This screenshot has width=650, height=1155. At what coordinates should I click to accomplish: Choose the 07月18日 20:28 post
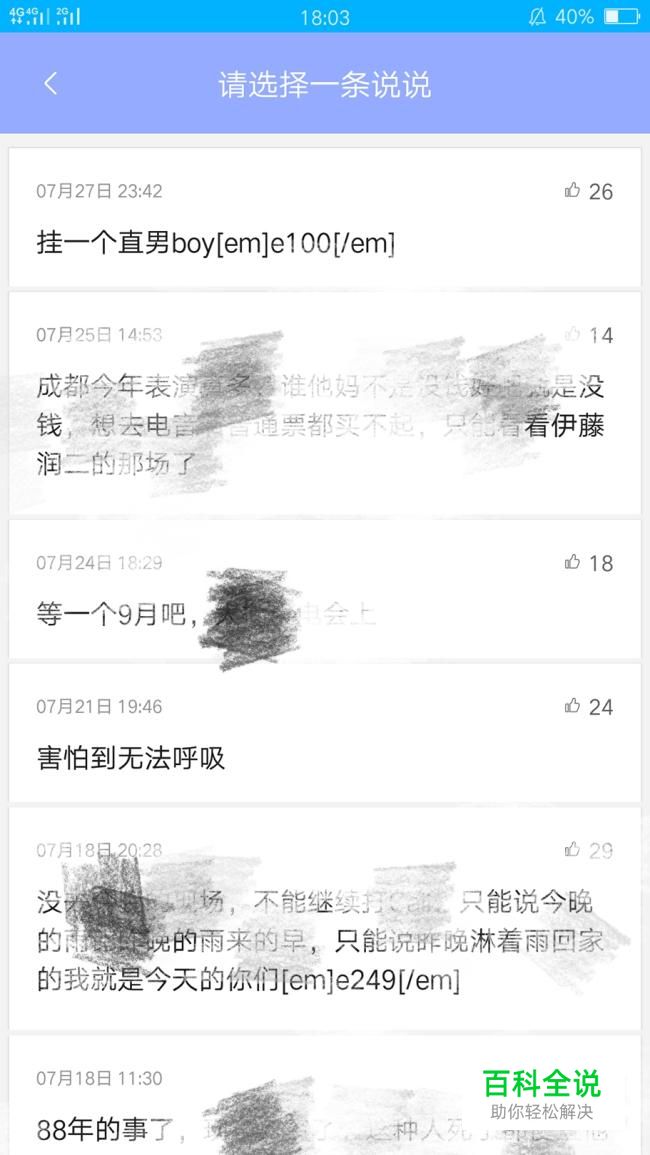(x=325, y=919)
